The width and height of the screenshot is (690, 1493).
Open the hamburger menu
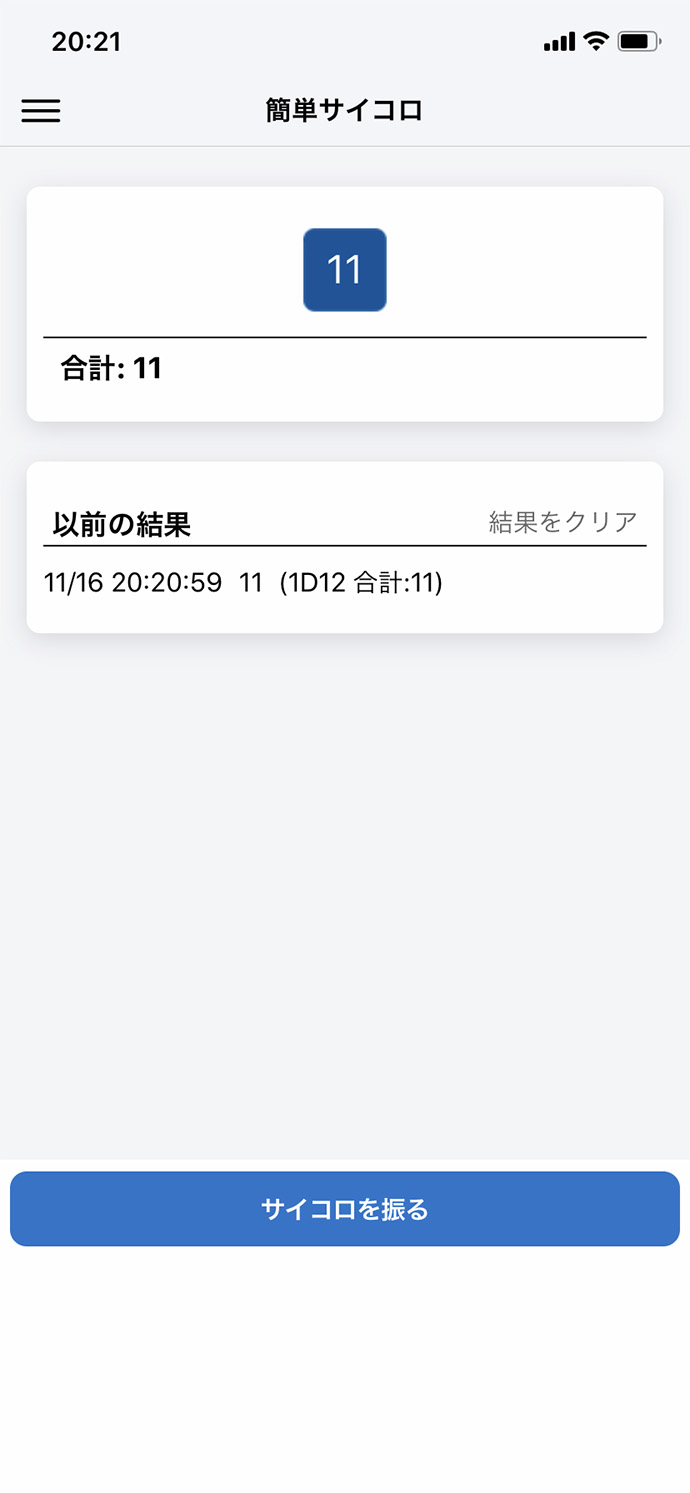point(41,111)
